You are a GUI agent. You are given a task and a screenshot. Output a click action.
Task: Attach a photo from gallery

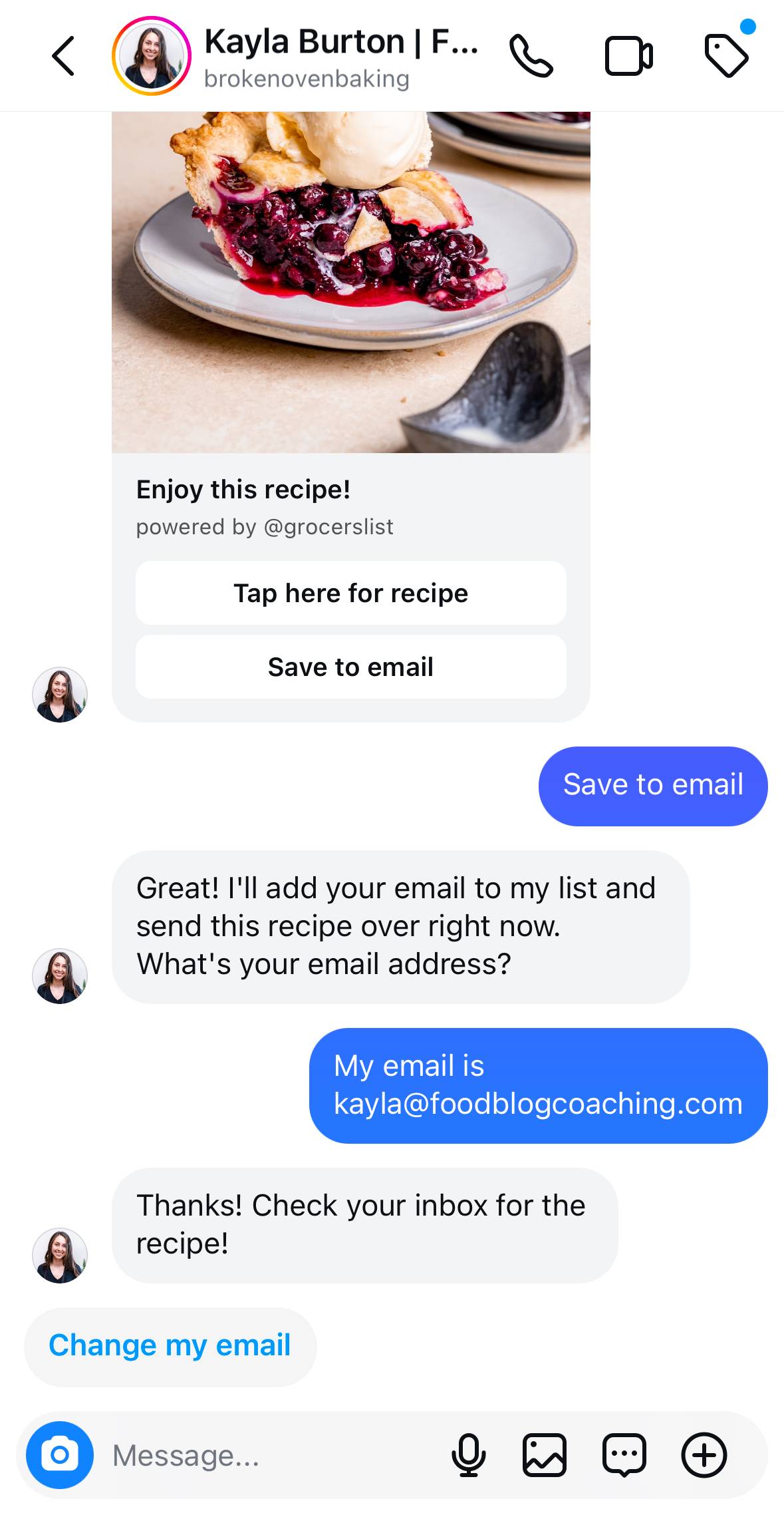tap(545, 1455)
